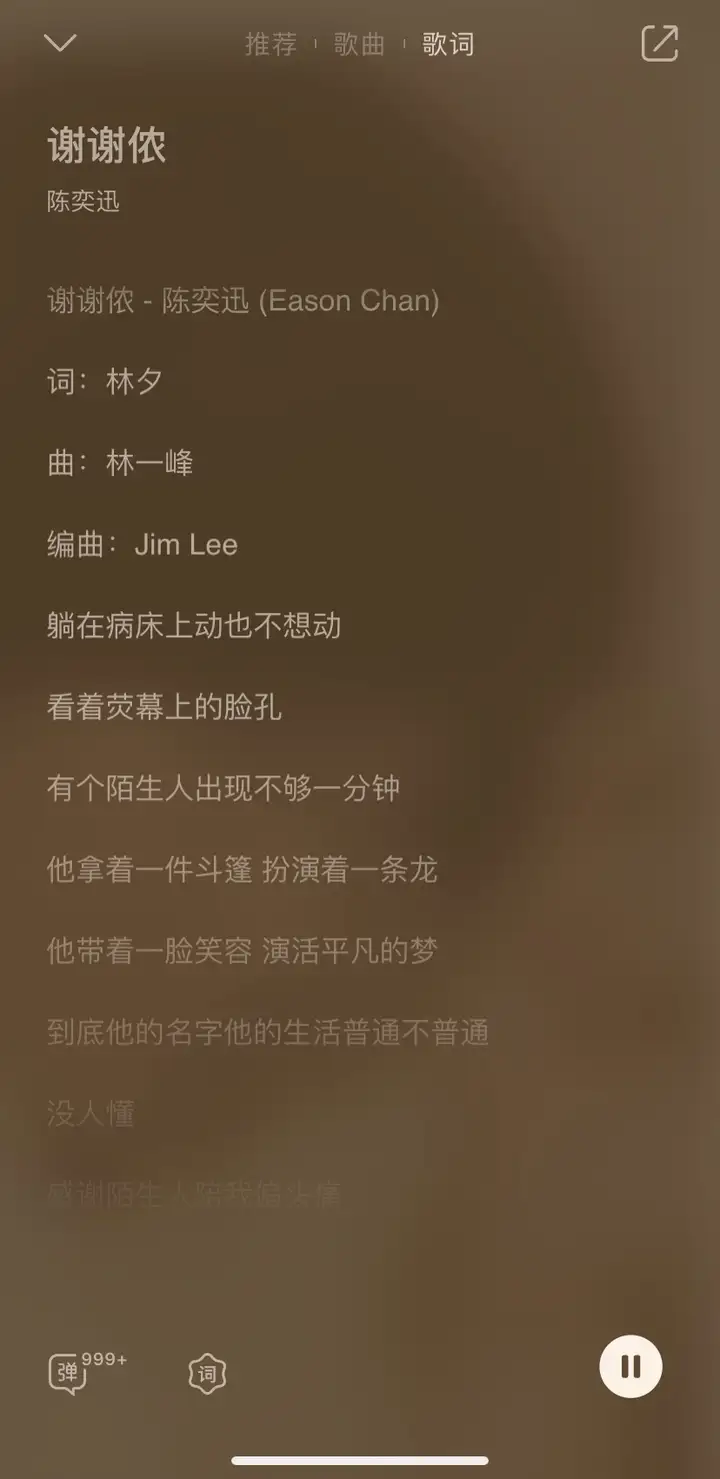Open the 词 lyrics settings icon

coord(207,1374)
